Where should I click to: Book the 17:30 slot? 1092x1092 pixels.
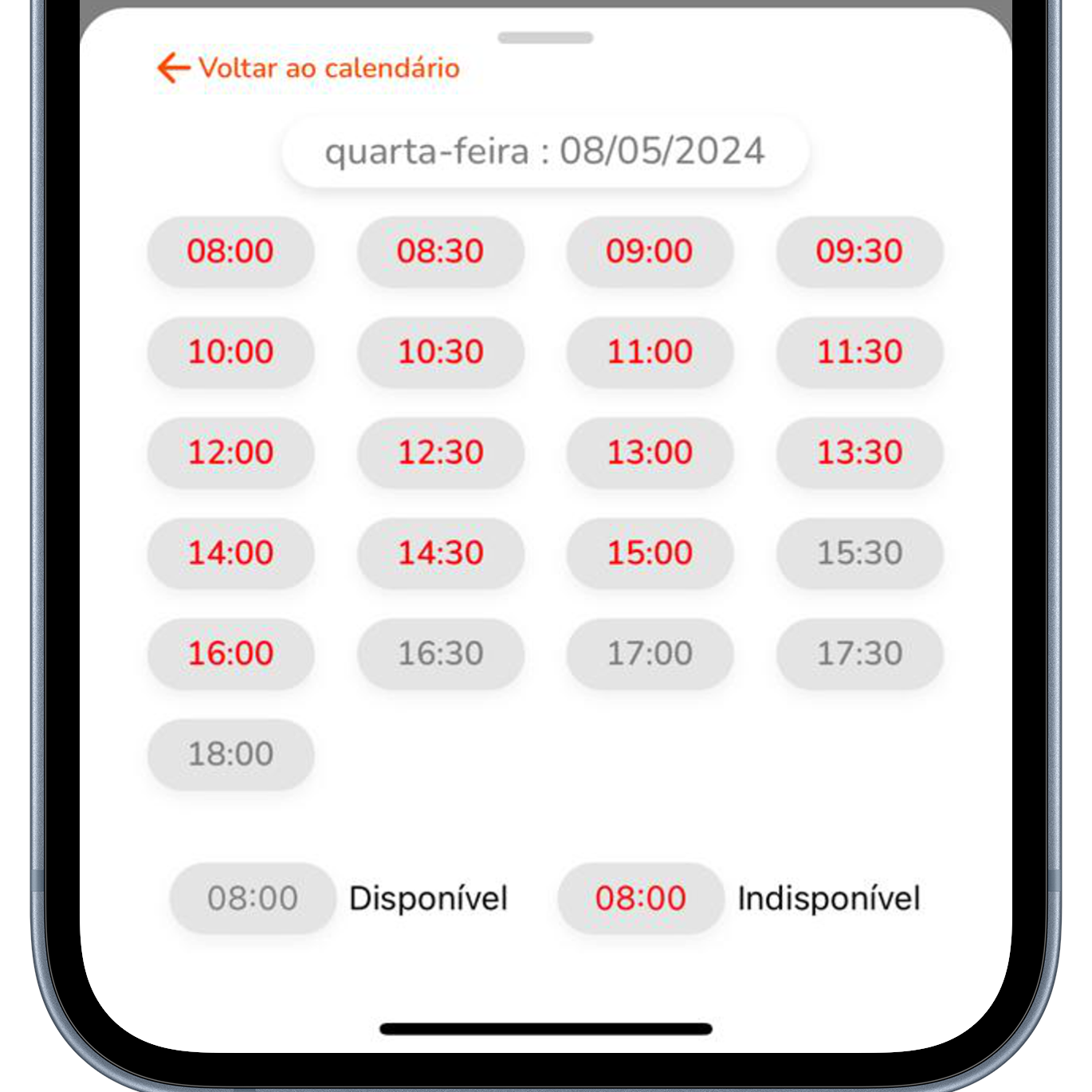click(x=859, y=654)
